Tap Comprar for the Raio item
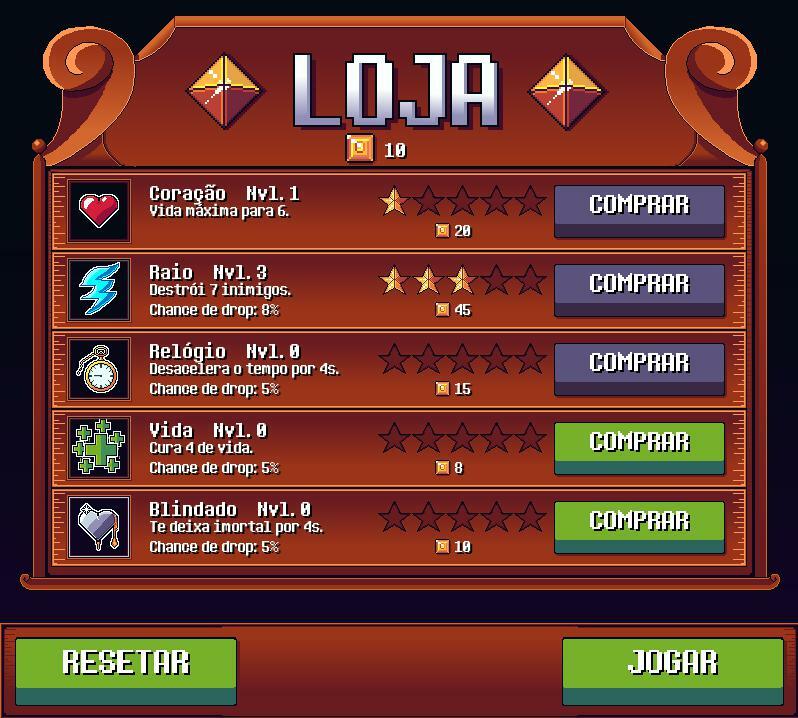The width and height of the screenshot is (798, 718). (639, 286)
